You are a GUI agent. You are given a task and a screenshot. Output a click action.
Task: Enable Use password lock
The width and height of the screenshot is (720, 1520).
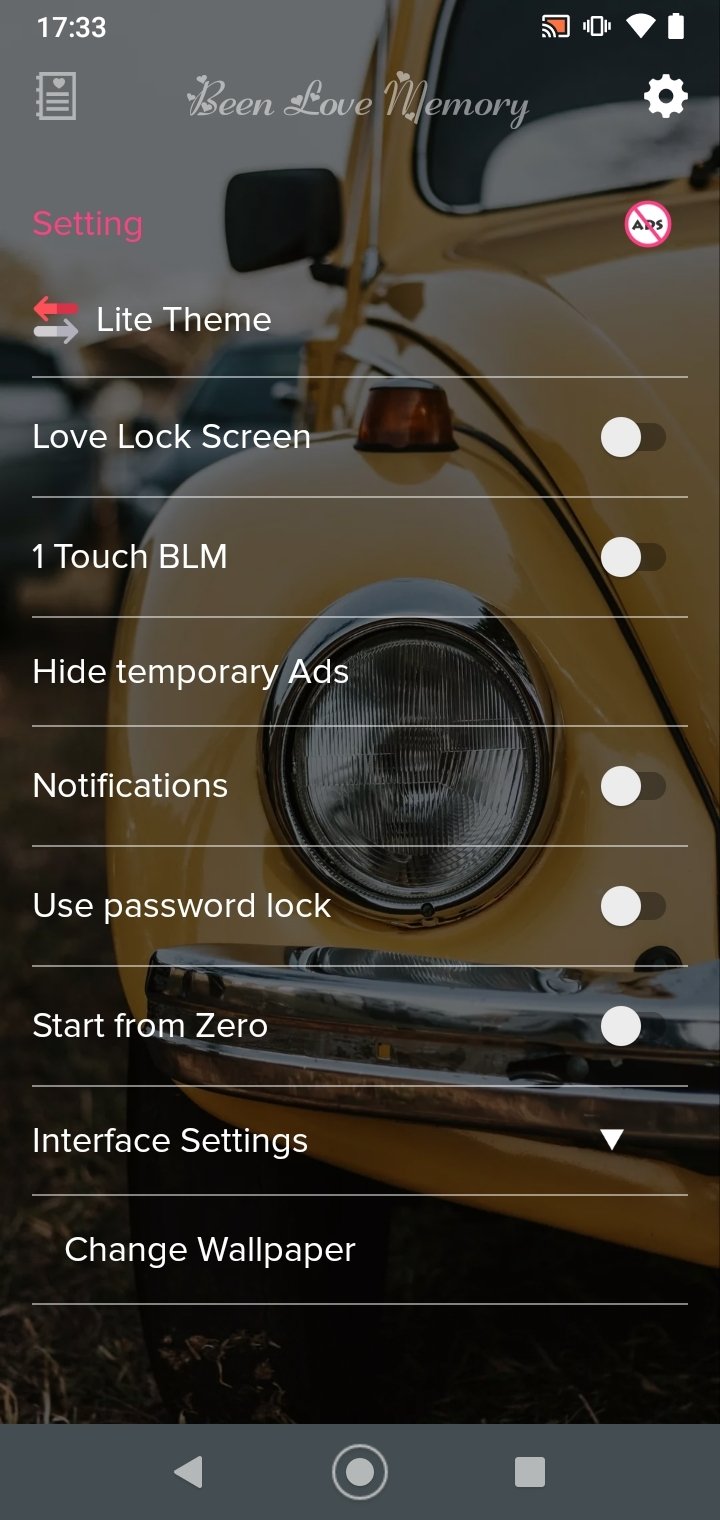(633, 907)
